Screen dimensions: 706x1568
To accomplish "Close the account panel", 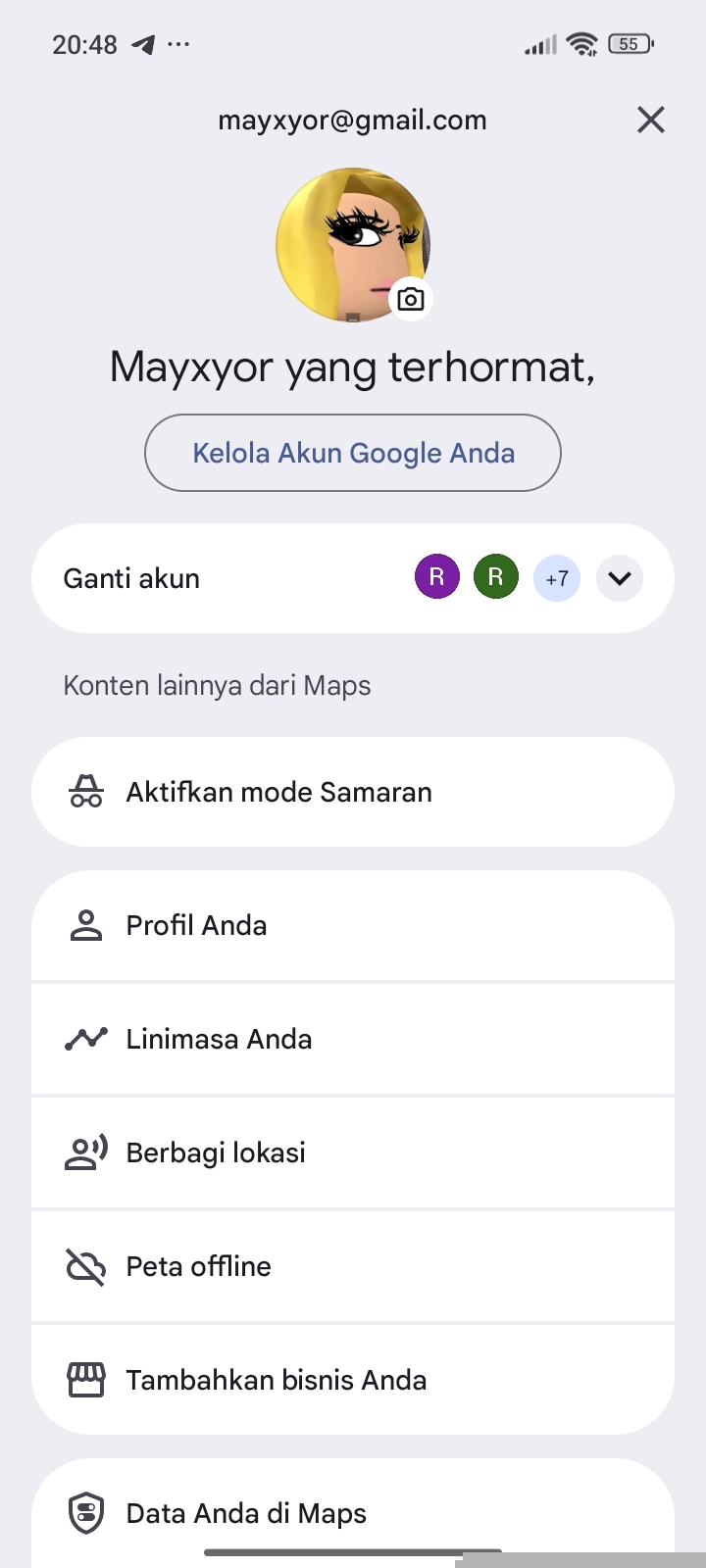I will pos(651,121).
